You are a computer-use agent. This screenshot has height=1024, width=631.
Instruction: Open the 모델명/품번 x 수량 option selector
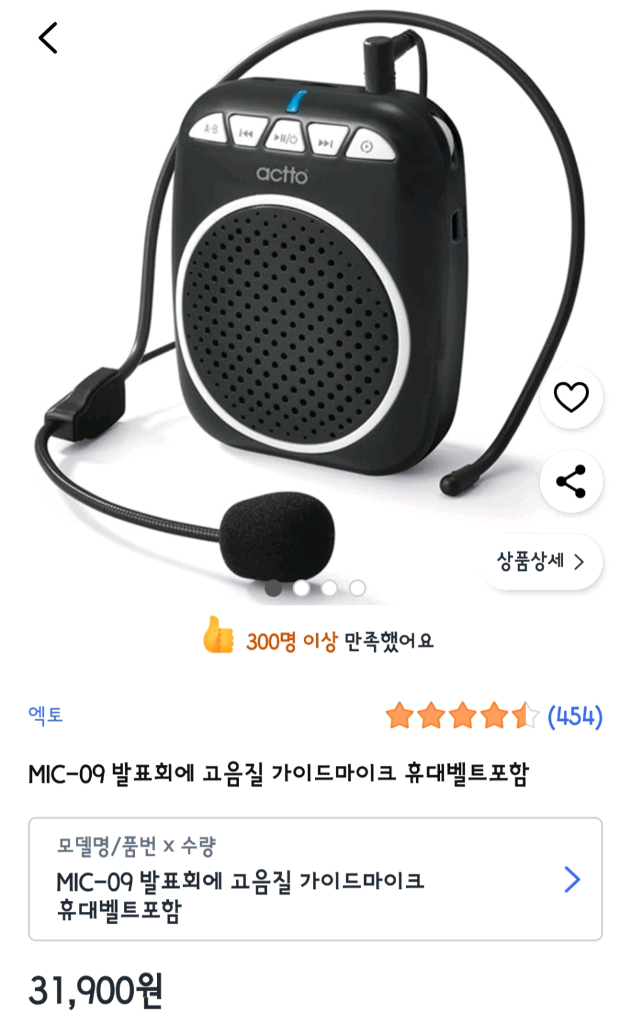315,879
